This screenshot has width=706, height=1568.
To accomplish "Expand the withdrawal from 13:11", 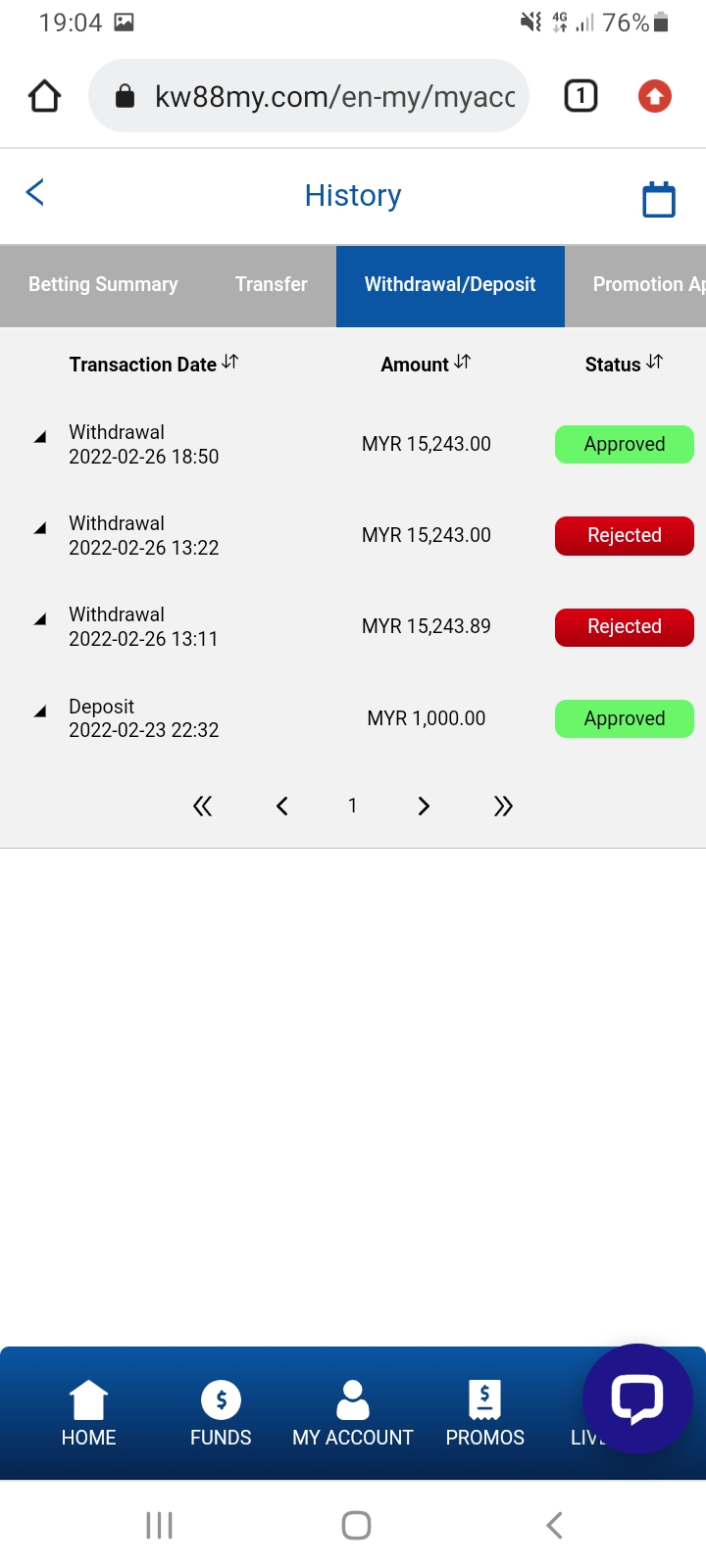I will point(40,619).
